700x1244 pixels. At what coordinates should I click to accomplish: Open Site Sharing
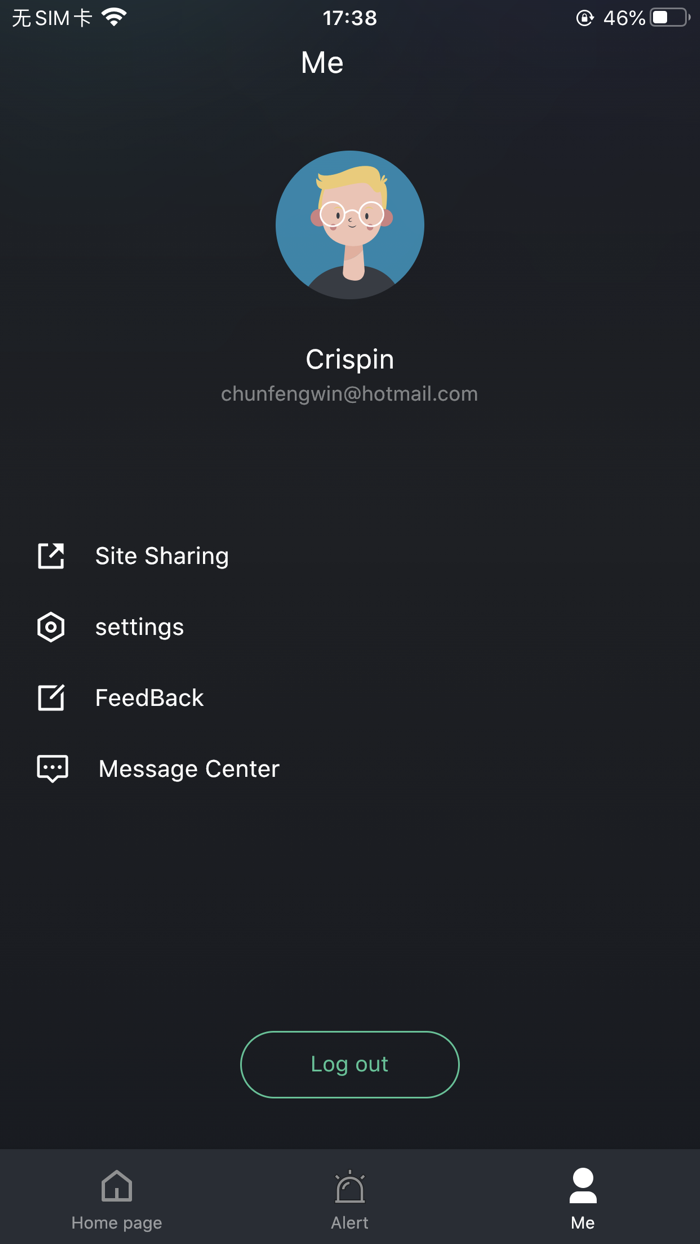click(350, 556)
